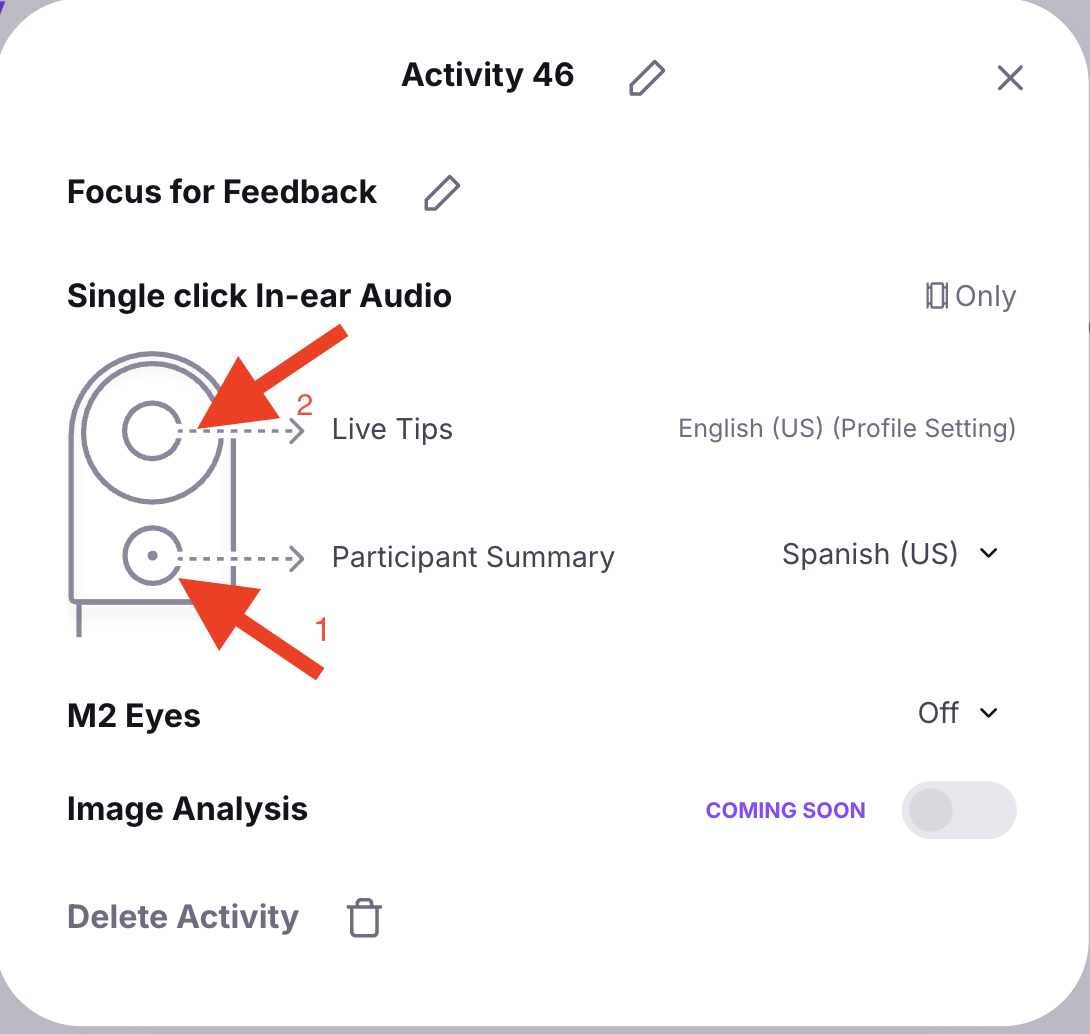This screenshot has width=1090, height=1034.
Task: Edit the Focus for Feedback
Action: point(441,193)
